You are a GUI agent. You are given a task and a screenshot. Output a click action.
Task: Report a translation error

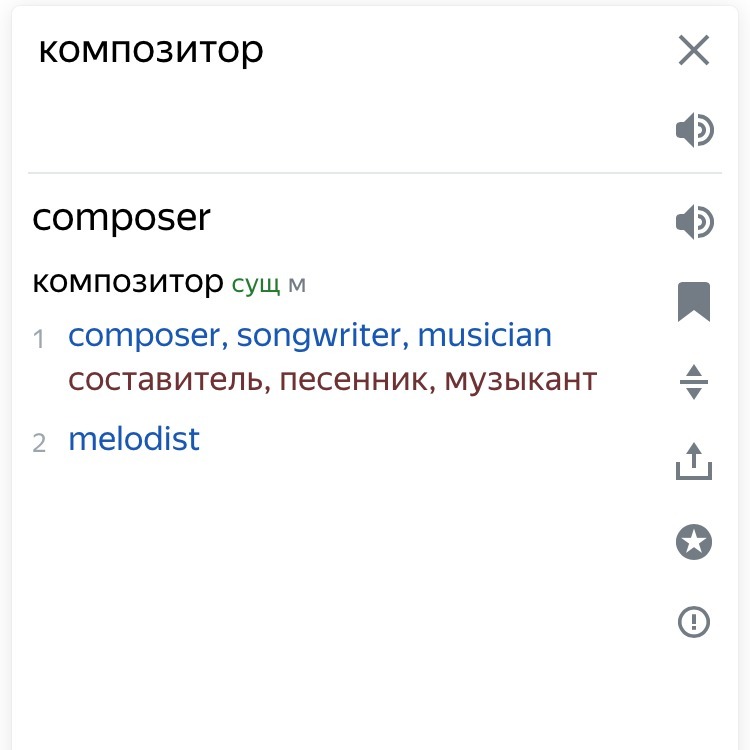(694, 622)
